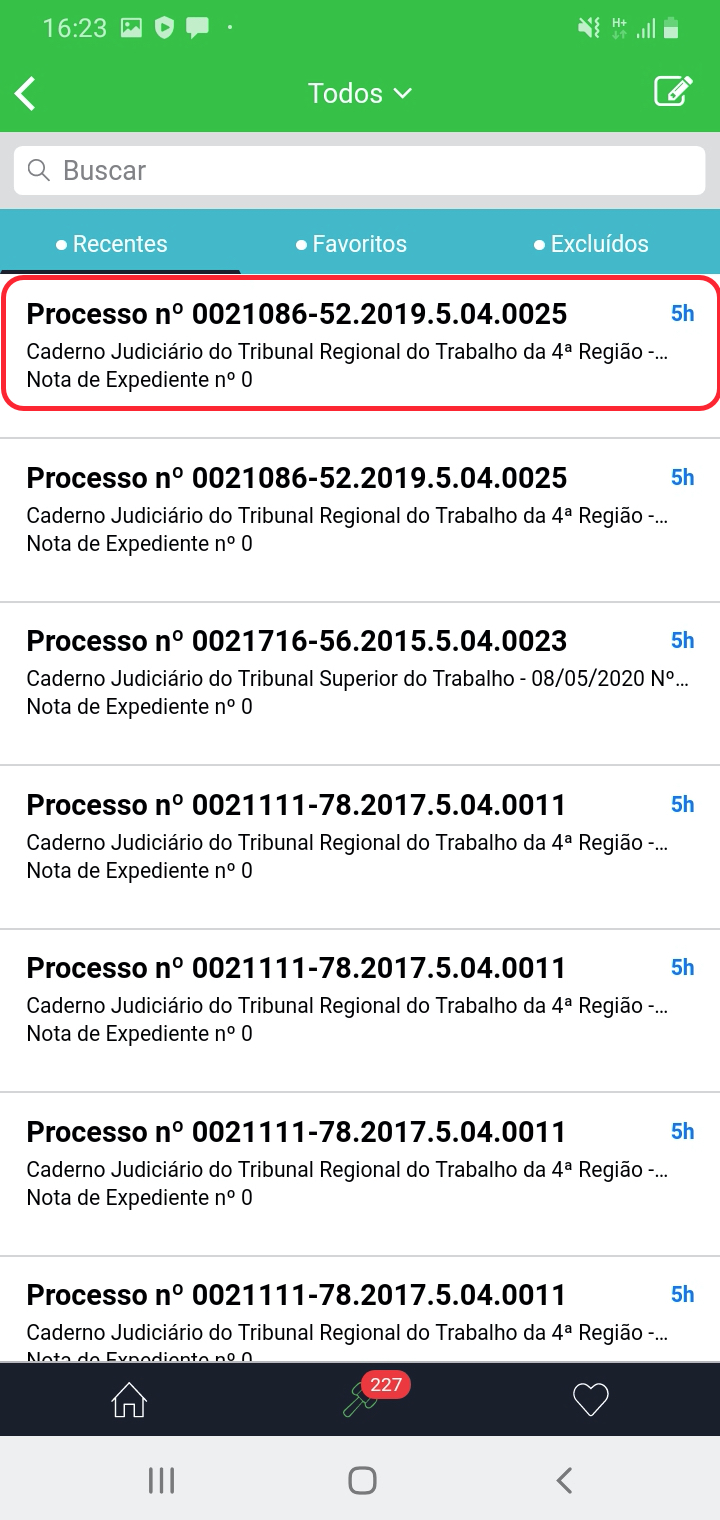
Task: Open the gavel tab with 227 badge
Action: [x=360, y=1400]
